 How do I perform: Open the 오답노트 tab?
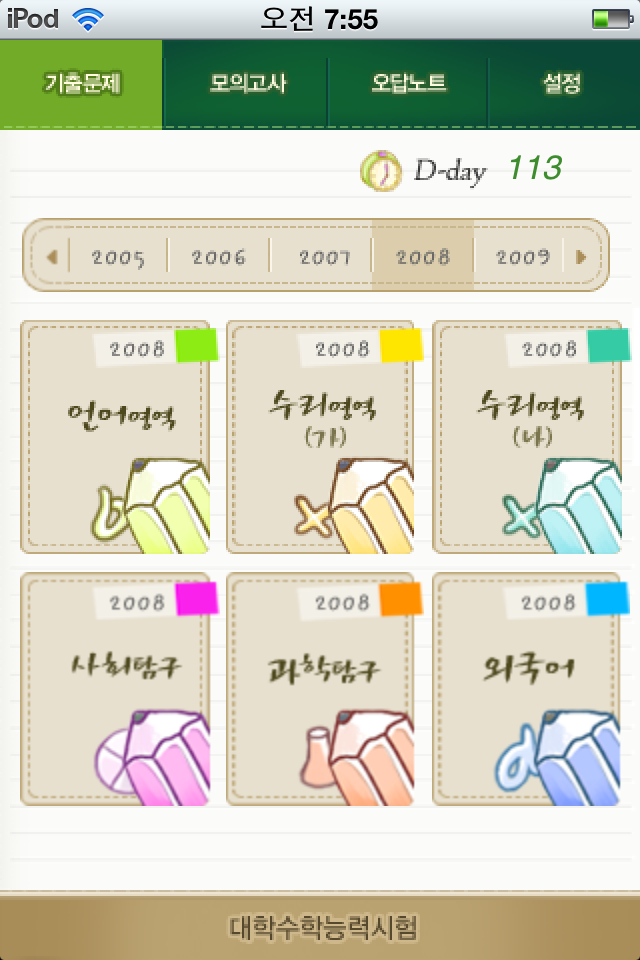point(408,85)
